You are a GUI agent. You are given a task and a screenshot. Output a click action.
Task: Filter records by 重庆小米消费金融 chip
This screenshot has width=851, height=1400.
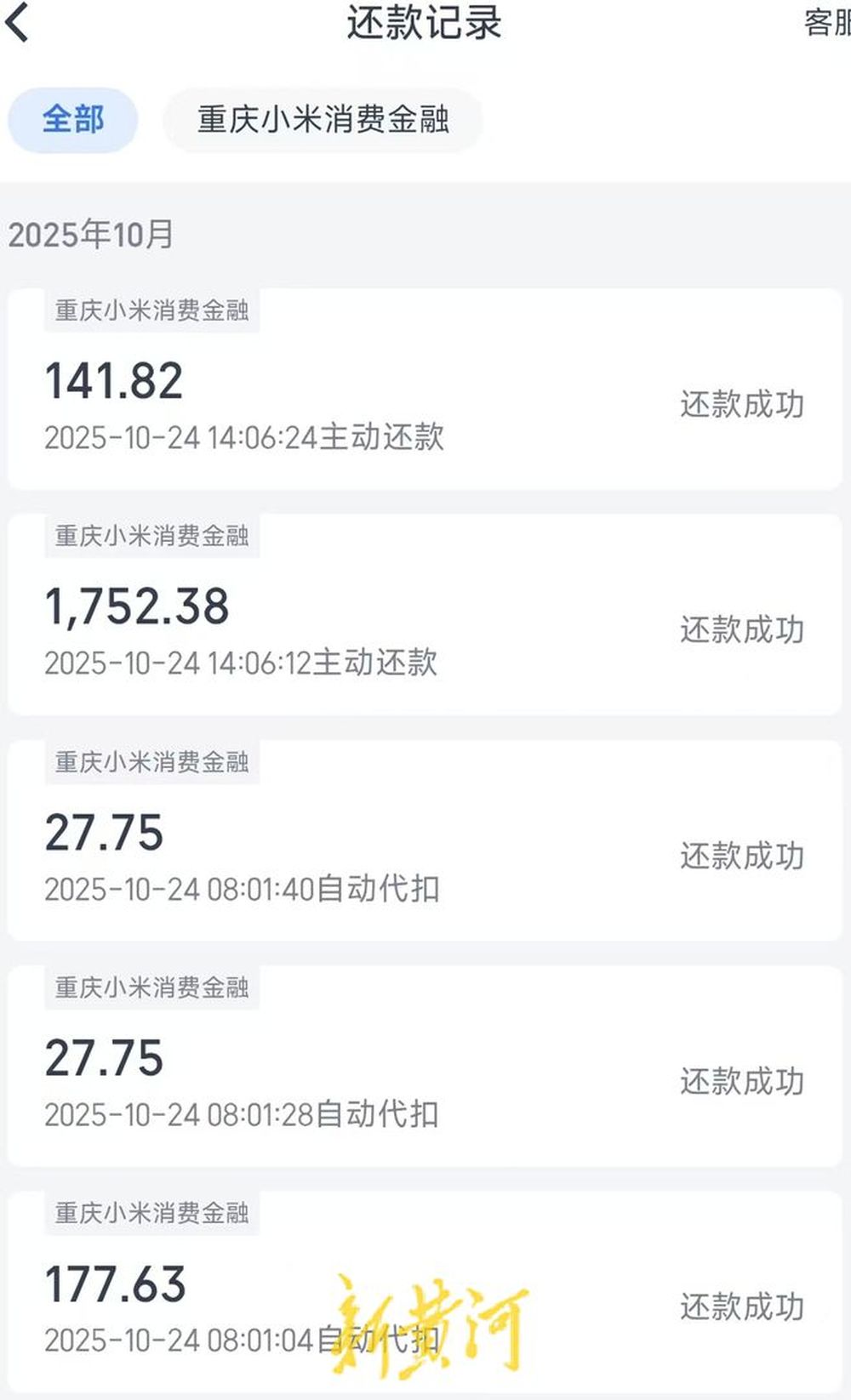point(323,120)
